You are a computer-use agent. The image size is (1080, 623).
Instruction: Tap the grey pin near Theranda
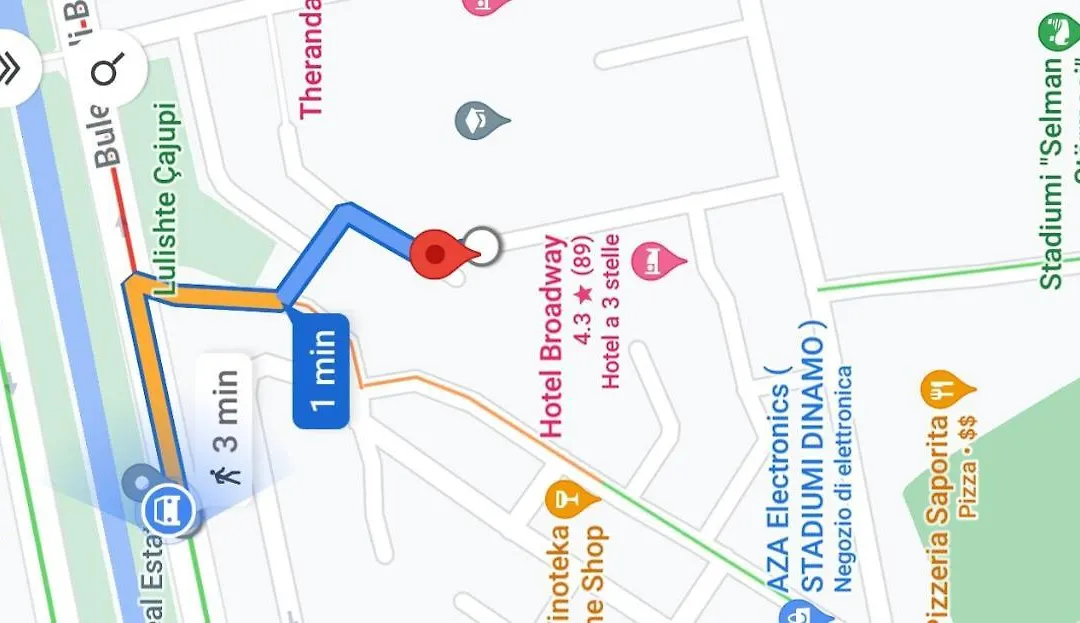pyautogui.click(x=476, y=120)
